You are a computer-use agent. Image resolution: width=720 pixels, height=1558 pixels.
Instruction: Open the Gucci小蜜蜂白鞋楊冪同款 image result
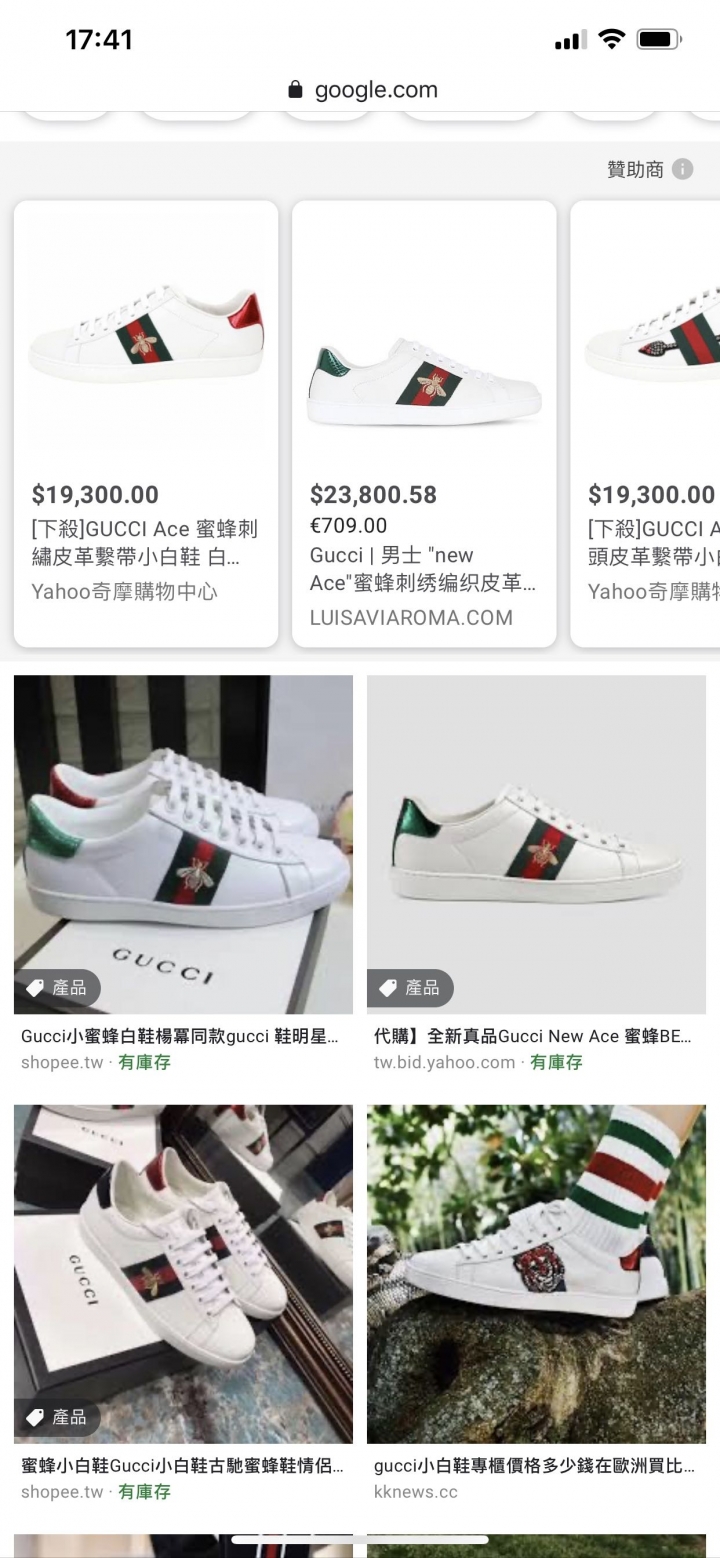tap(183, 845)
